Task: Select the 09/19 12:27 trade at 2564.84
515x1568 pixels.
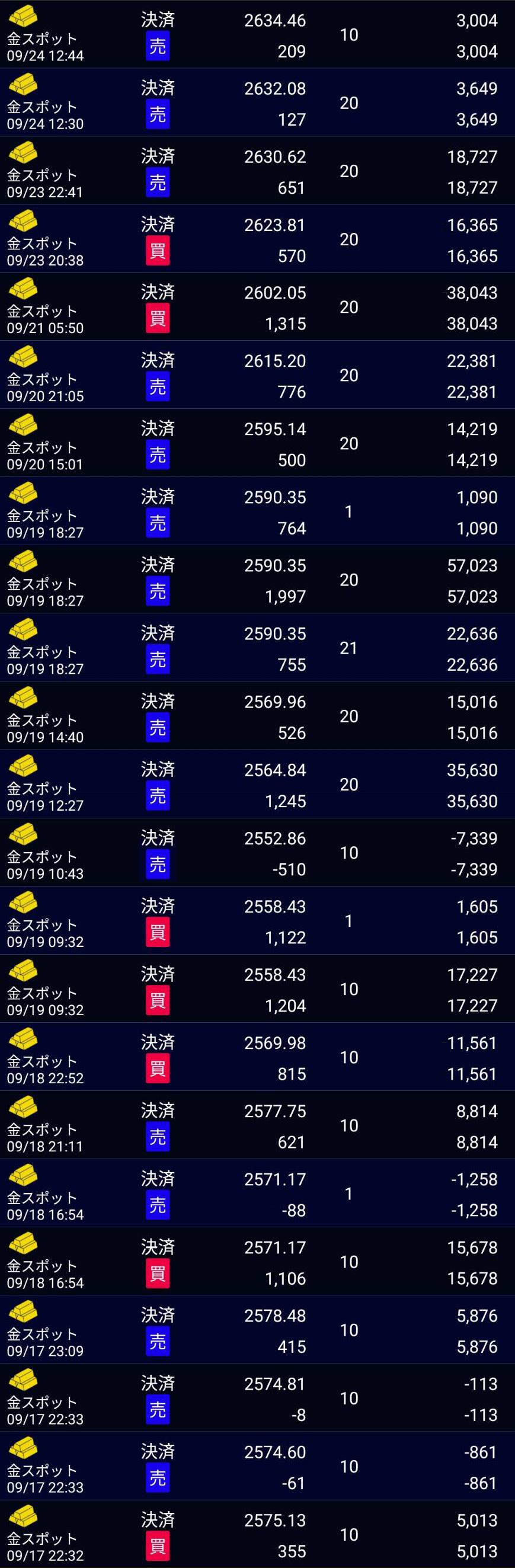Action: 257,785
